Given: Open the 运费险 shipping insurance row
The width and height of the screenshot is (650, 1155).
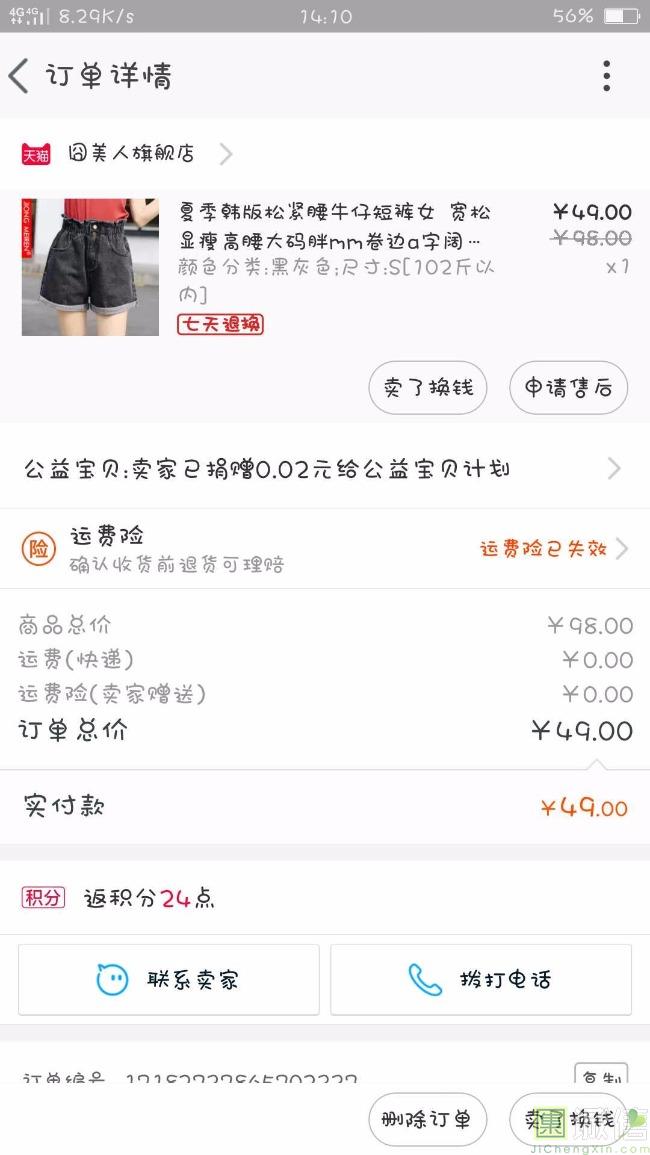Looking at the screenshot, I should click(x=324, y=548).
